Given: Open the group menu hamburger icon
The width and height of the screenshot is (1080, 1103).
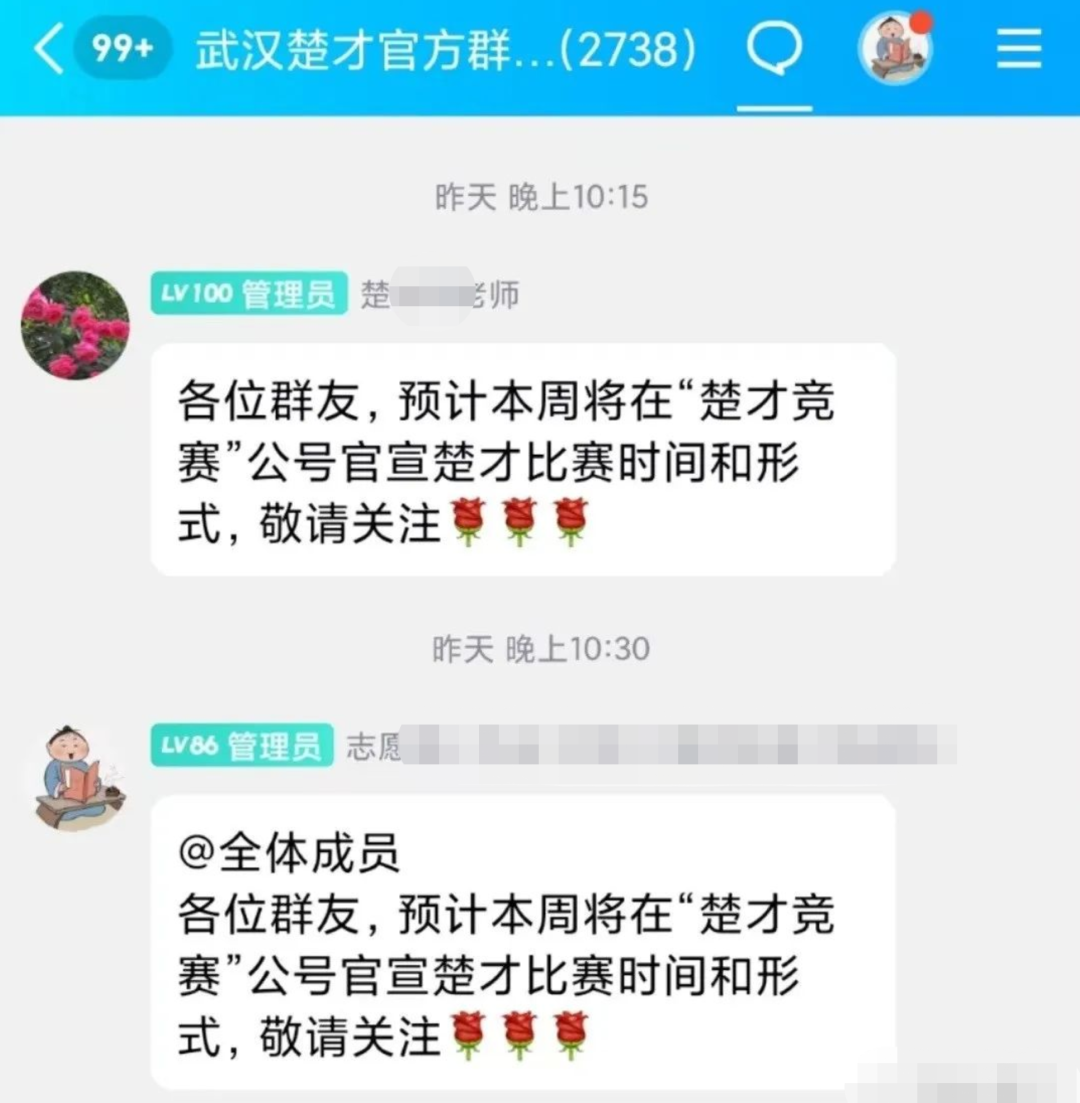Looking at the screenshot, I should pyautogui.click(x=1019, y=50).
